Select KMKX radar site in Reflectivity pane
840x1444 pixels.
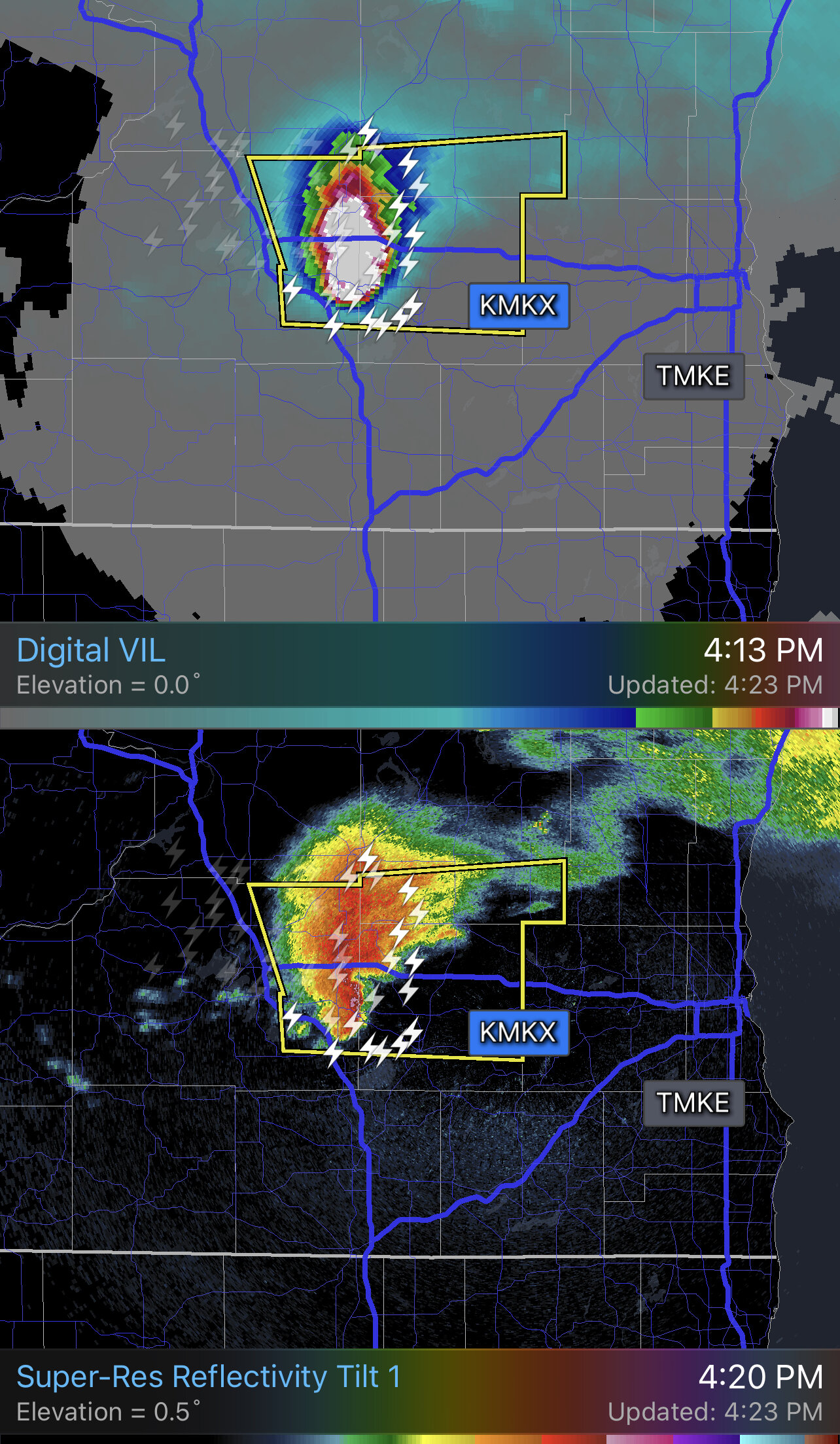click(519, 1032)
